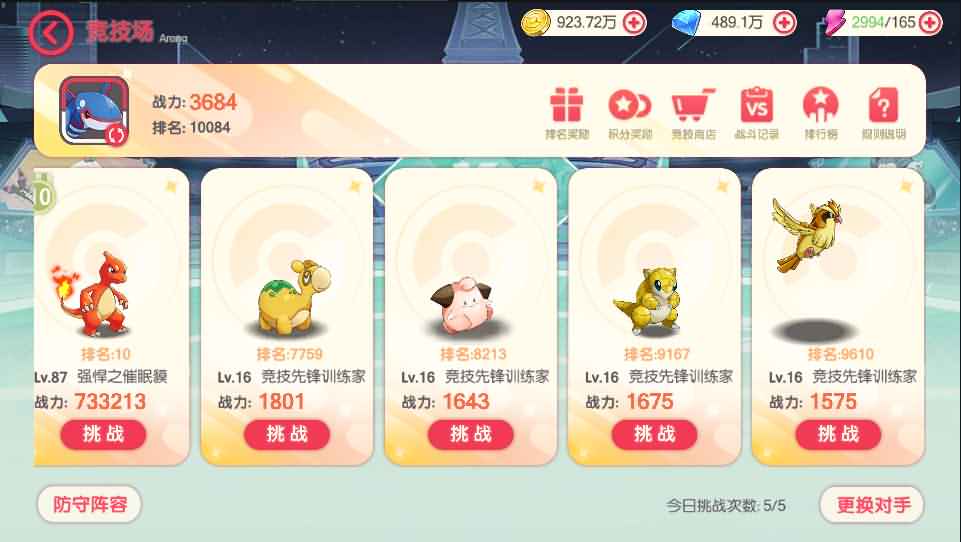Go back from the arena screen
Viewport: 961px width, 542px height.
[50, 32]
